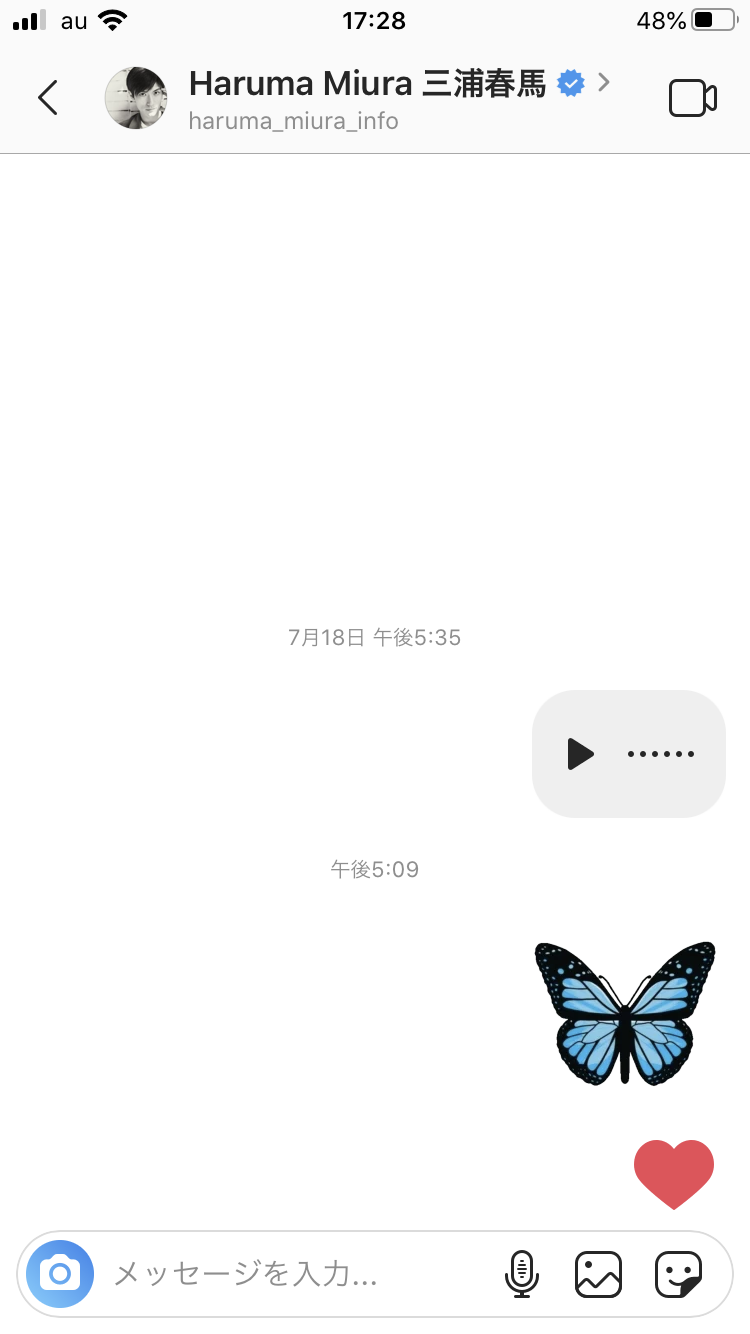This screenshot has height=1334, width=750.
Task: Open the camera to send a photo
Action: click(61, 1274)
